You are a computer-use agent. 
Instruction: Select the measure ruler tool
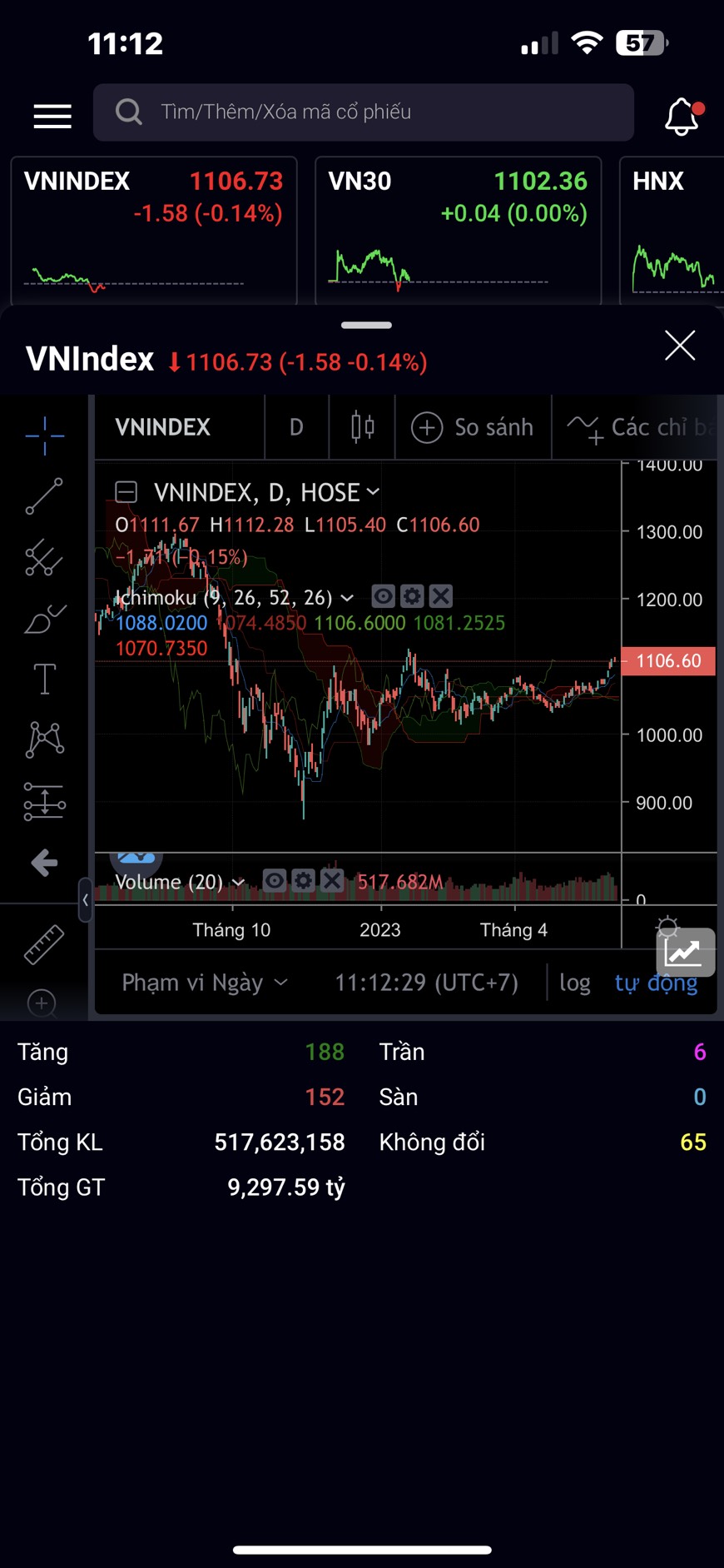[44, 944]
